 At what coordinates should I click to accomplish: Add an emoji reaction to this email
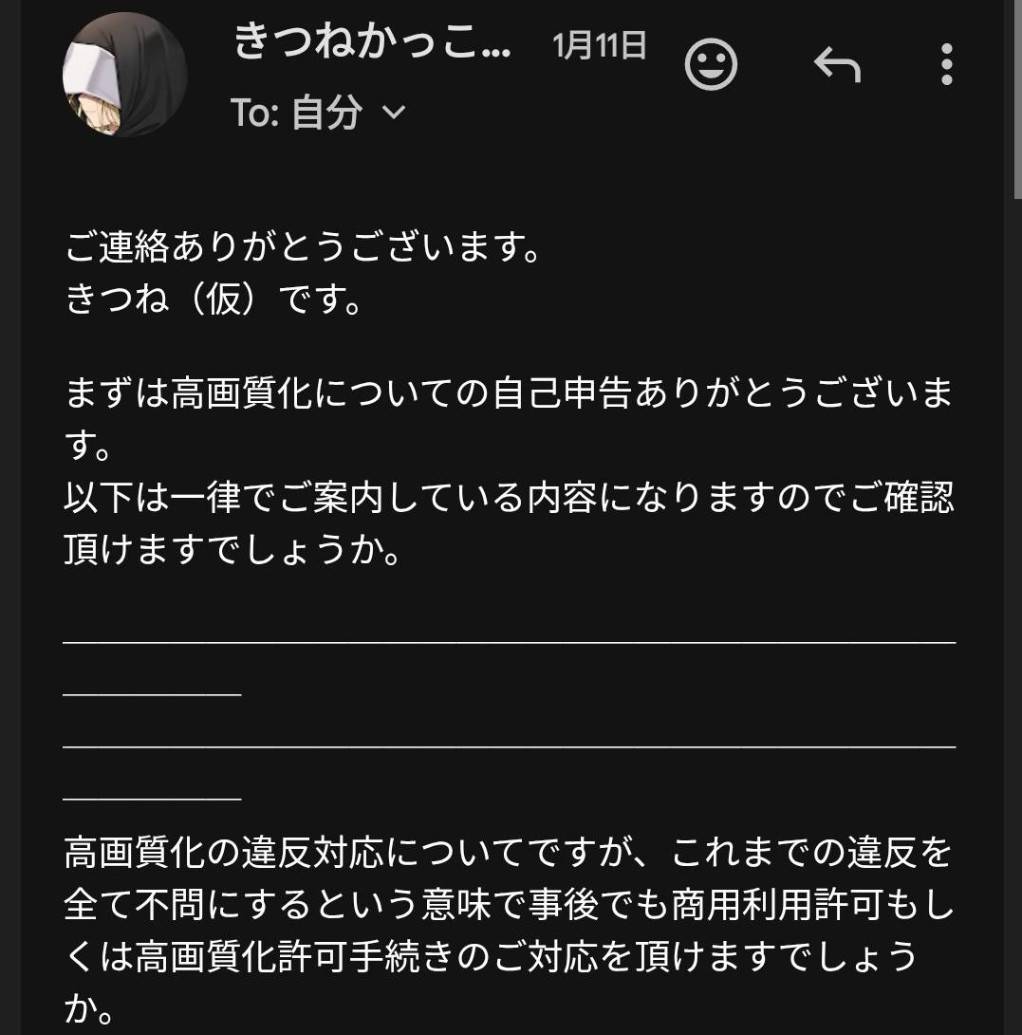(x=711, y=65)
